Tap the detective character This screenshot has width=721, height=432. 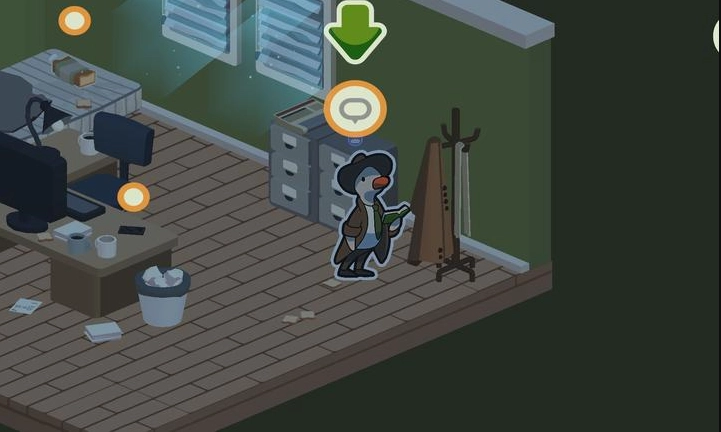(367, 217)
